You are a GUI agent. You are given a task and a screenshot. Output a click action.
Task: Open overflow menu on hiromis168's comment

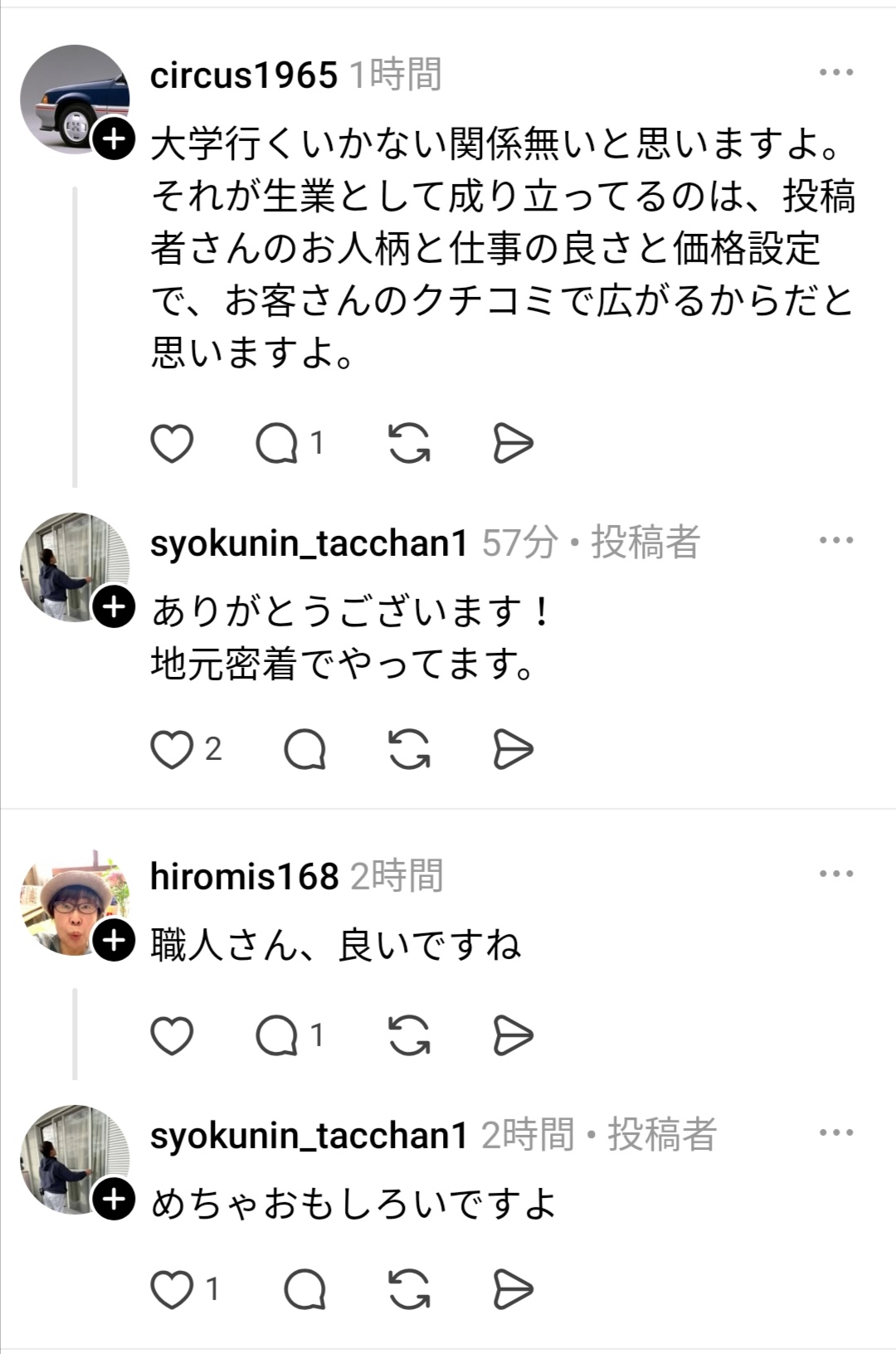(835, 874)
